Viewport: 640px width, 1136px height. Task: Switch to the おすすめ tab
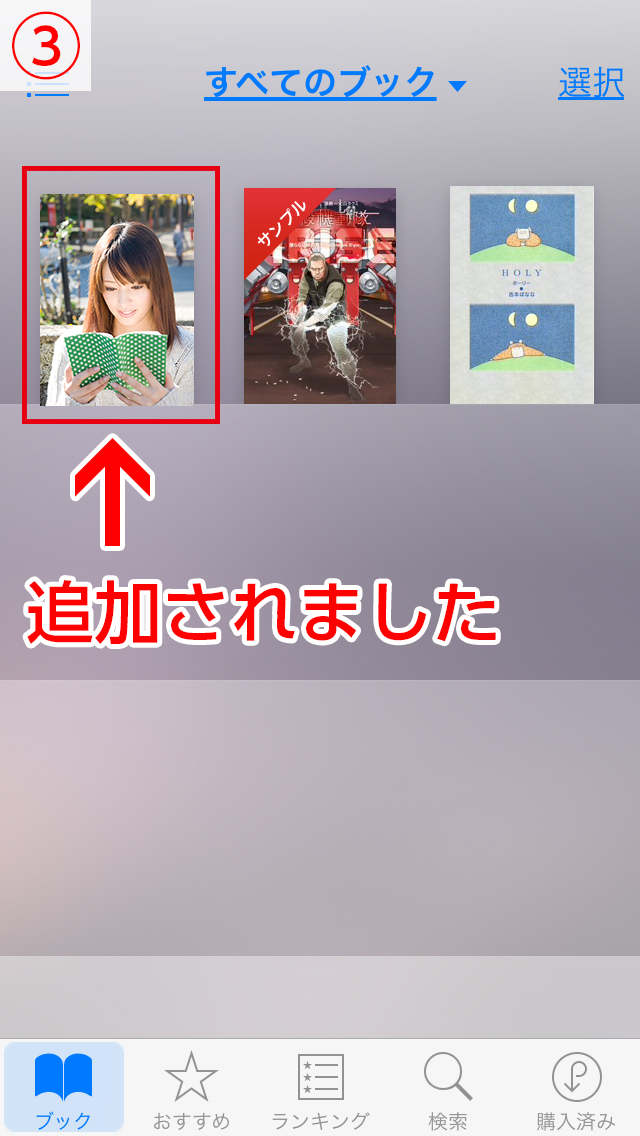[191, 1090]
